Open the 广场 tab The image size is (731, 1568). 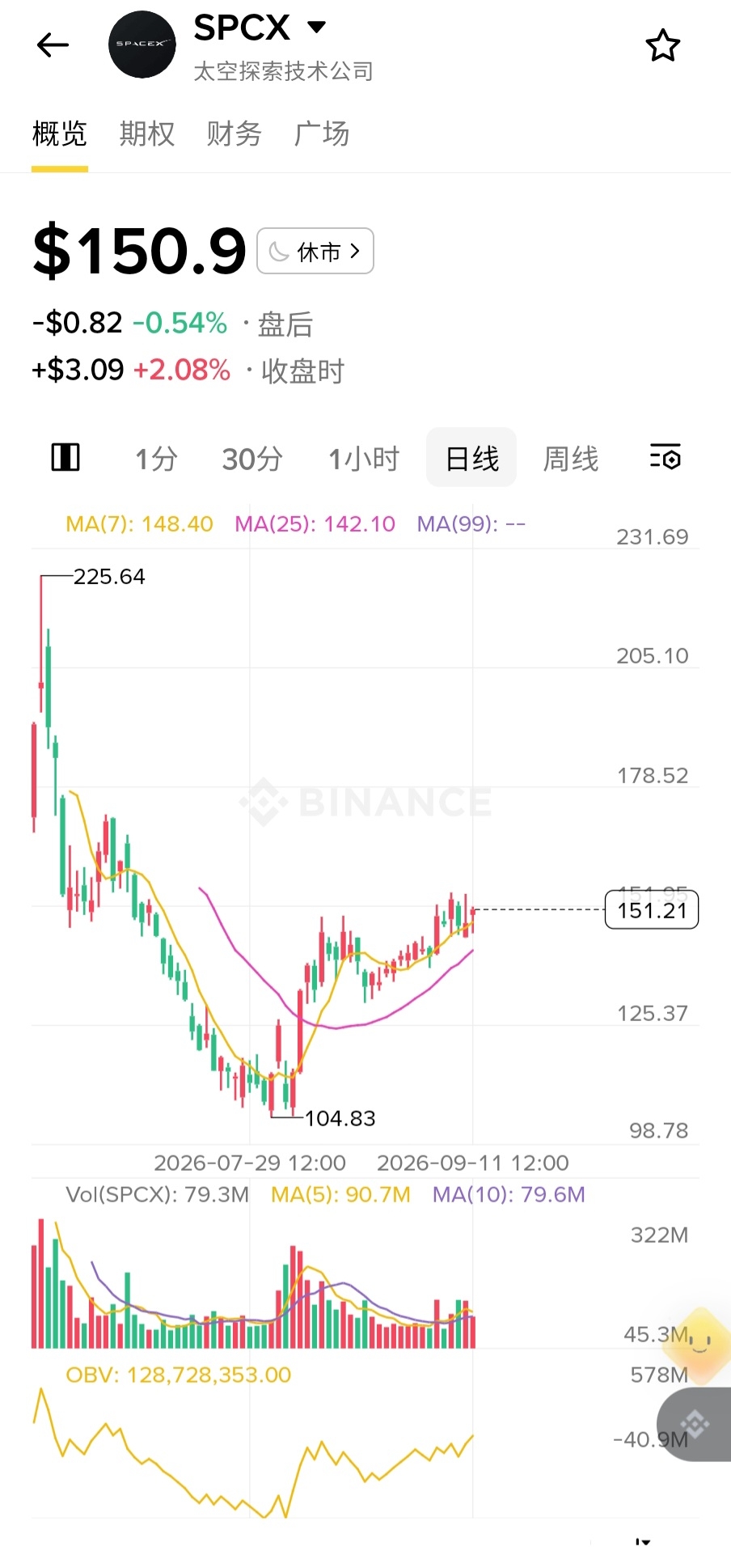[322, 133]
